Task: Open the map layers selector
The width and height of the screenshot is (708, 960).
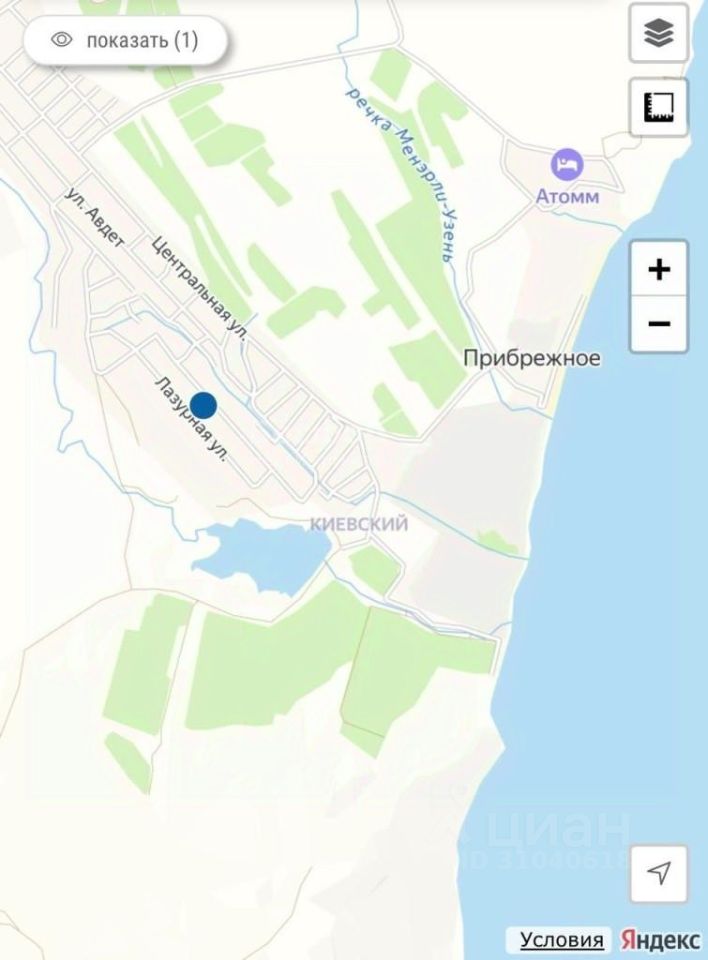Action: coord(658,34)
